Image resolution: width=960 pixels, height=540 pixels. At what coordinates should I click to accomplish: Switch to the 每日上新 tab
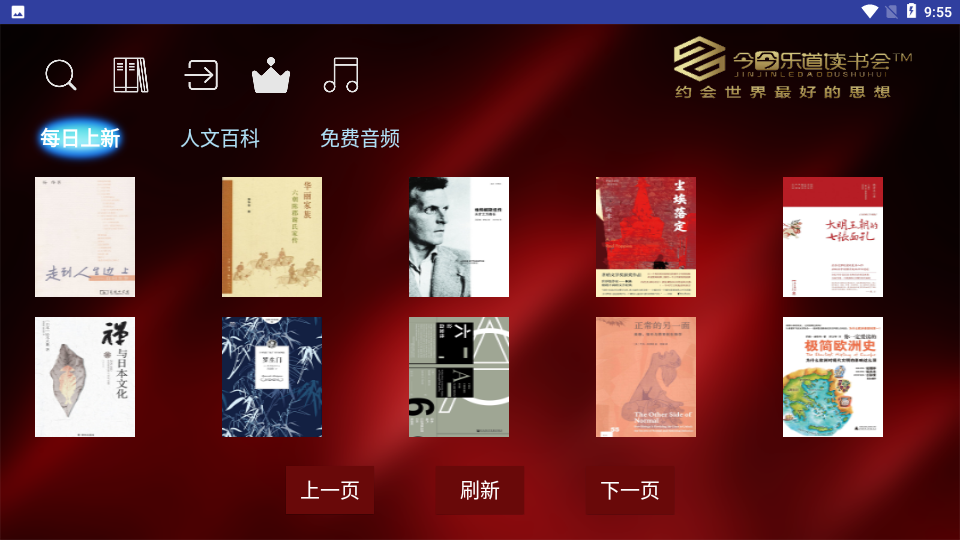[80, 138]
